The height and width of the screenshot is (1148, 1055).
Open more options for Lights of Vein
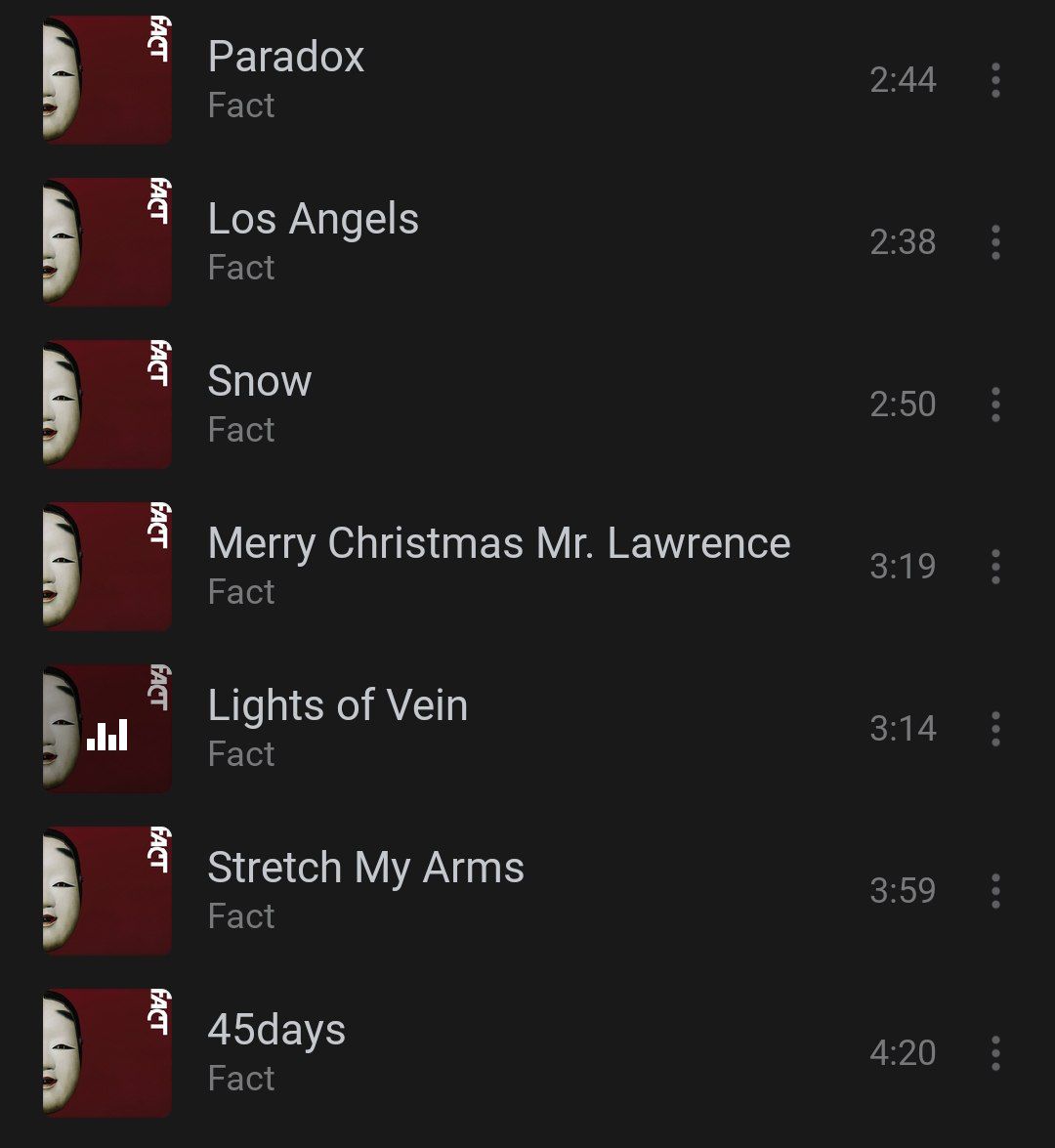995,729
